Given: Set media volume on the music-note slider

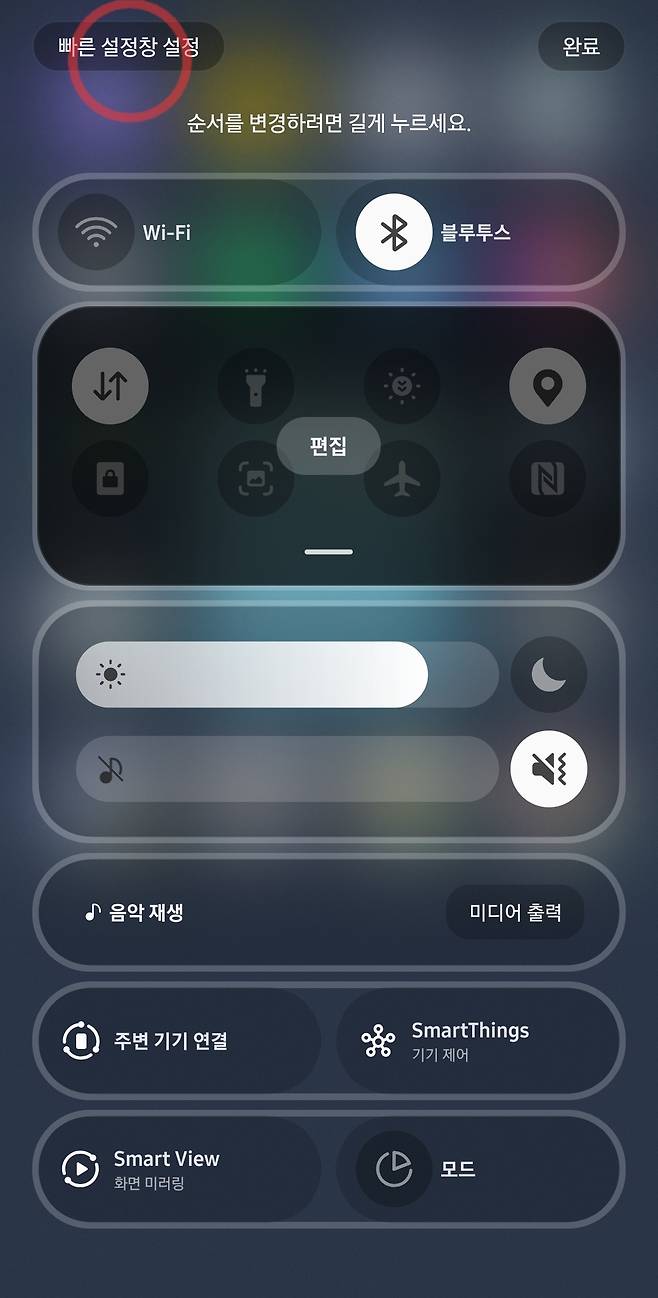Looking at the screenshot, I should pos(287,769).
